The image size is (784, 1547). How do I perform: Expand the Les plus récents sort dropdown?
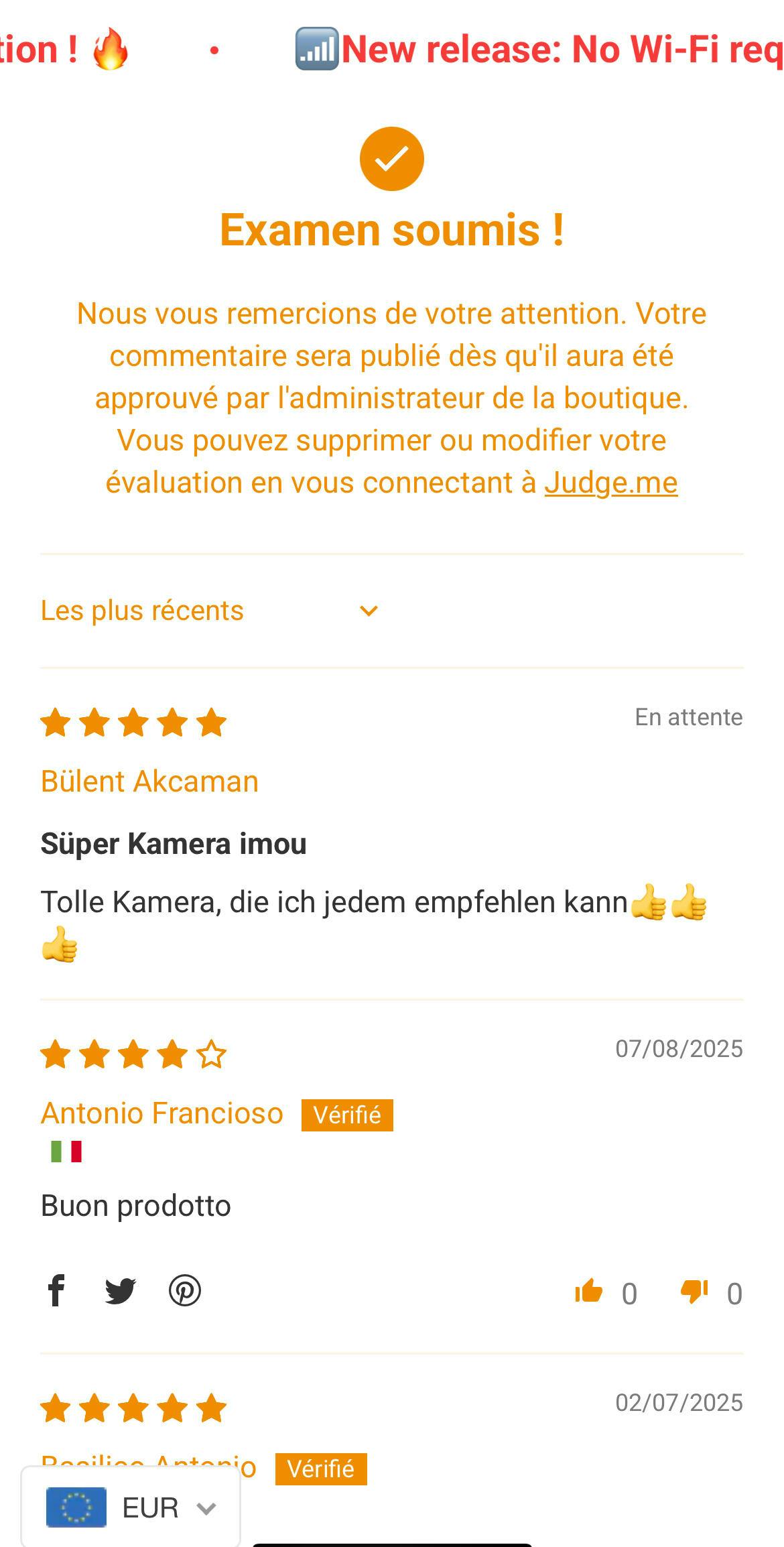pos(210,611)
